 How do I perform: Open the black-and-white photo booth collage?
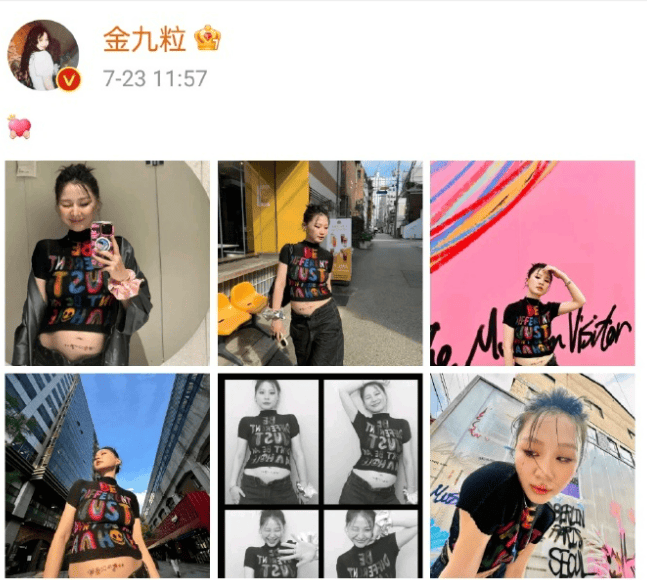pos(320,475)
